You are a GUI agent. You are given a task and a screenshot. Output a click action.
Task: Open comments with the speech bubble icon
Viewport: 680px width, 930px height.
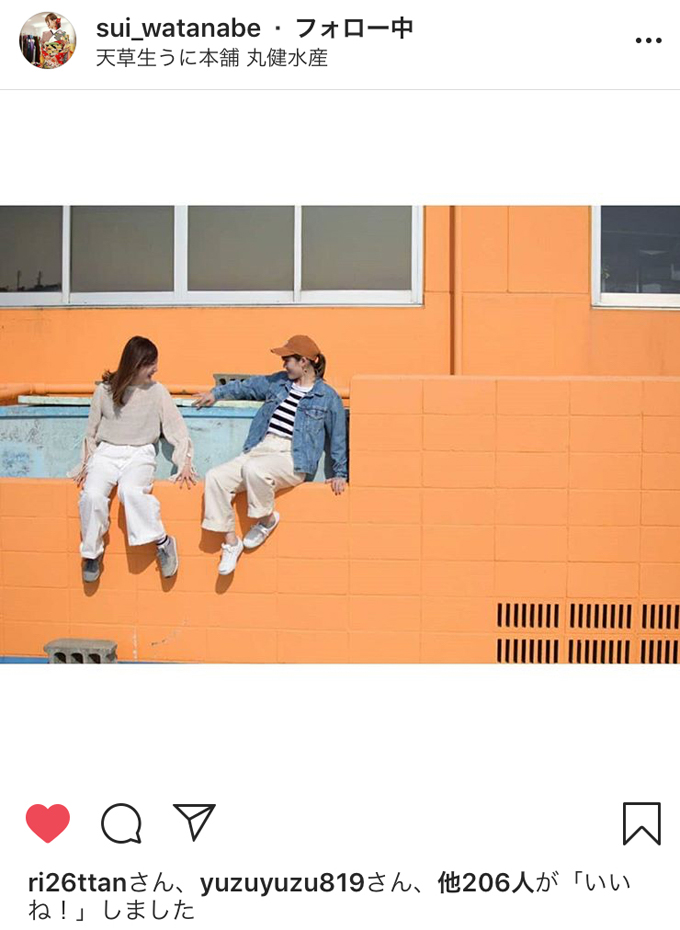click(121, 823)
